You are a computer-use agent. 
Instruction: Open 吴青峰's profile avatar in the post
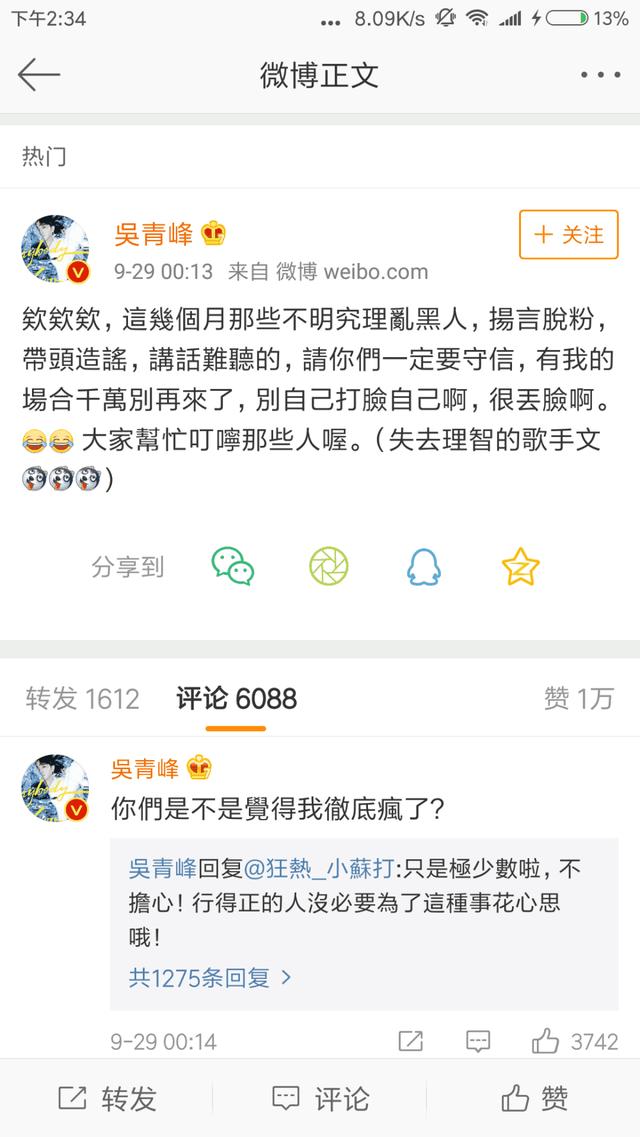57,248
